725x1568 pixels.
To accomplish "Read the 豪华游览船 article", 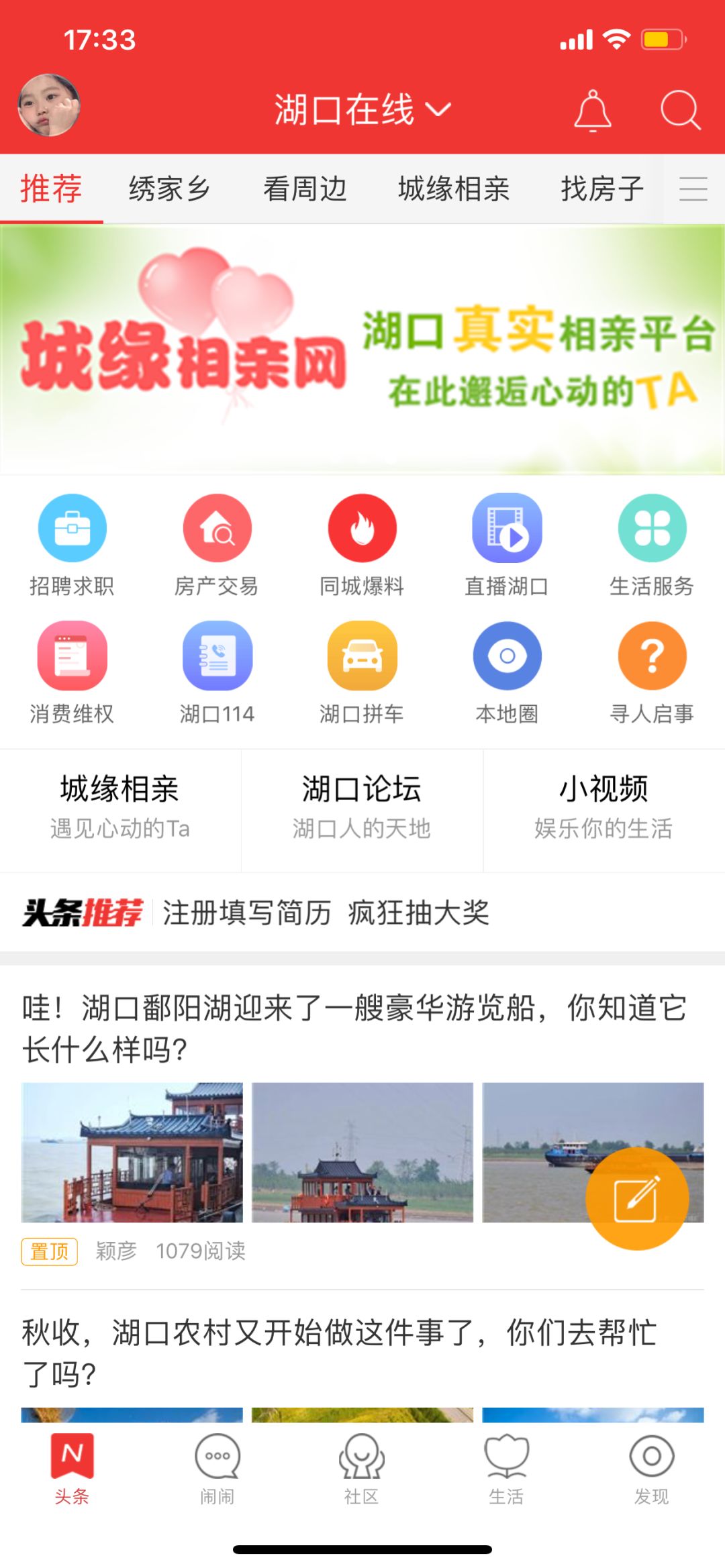I will (x=354, y=1028).
